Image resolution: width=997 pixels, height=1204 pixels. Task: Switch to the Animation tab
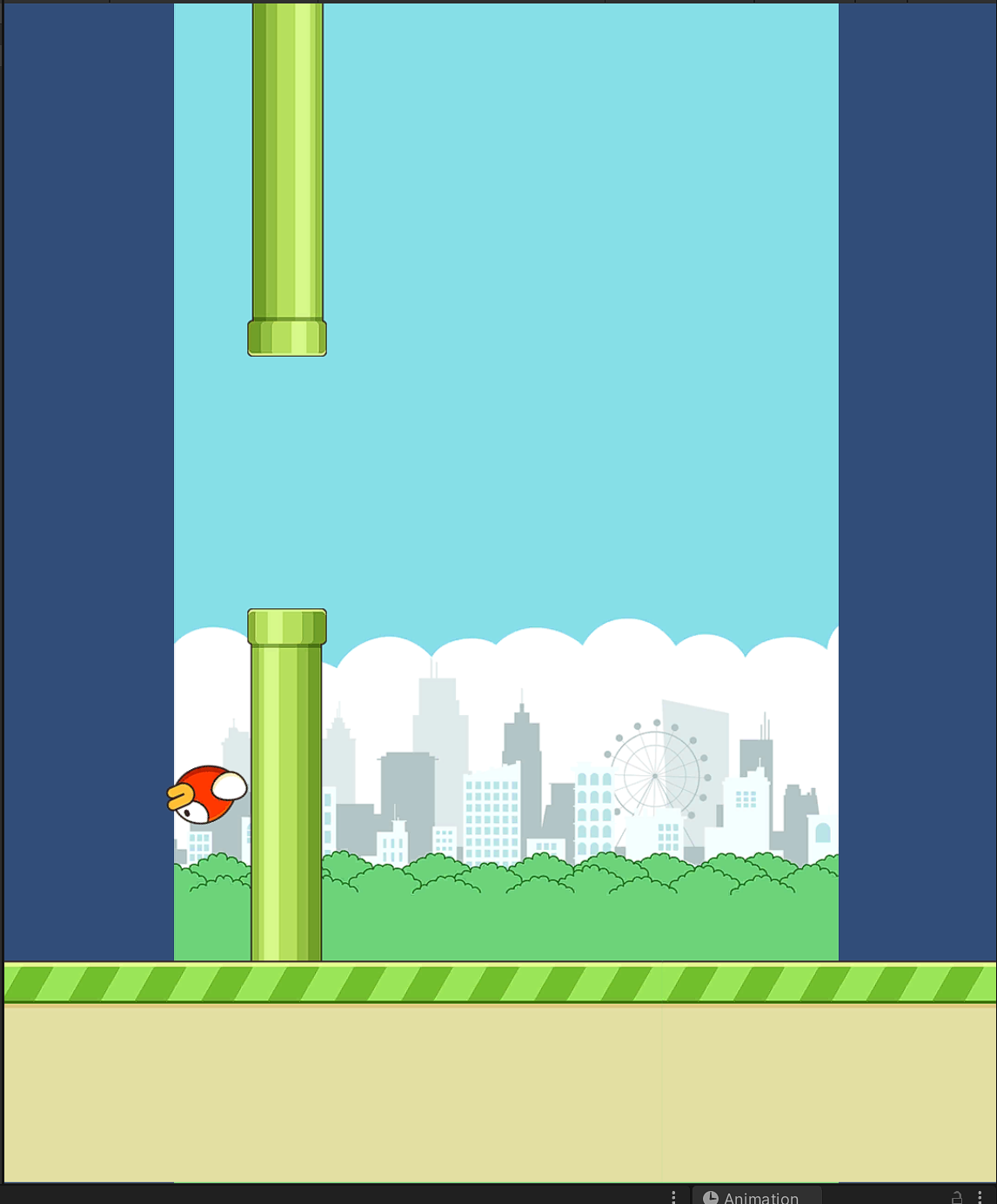[x=755, y=1197]
